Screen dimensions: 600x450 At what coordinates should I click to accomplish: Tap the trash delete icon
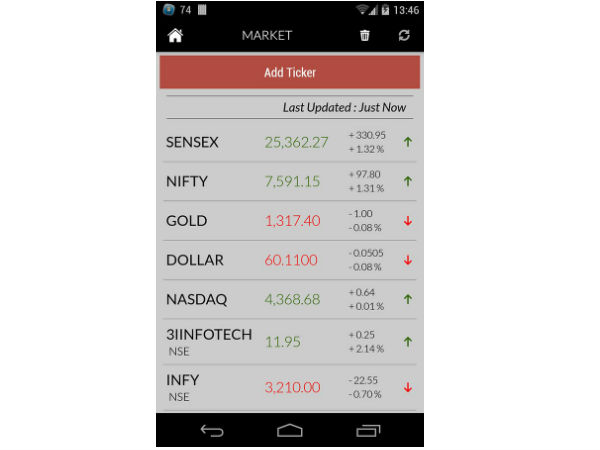[x=365, y=36]
